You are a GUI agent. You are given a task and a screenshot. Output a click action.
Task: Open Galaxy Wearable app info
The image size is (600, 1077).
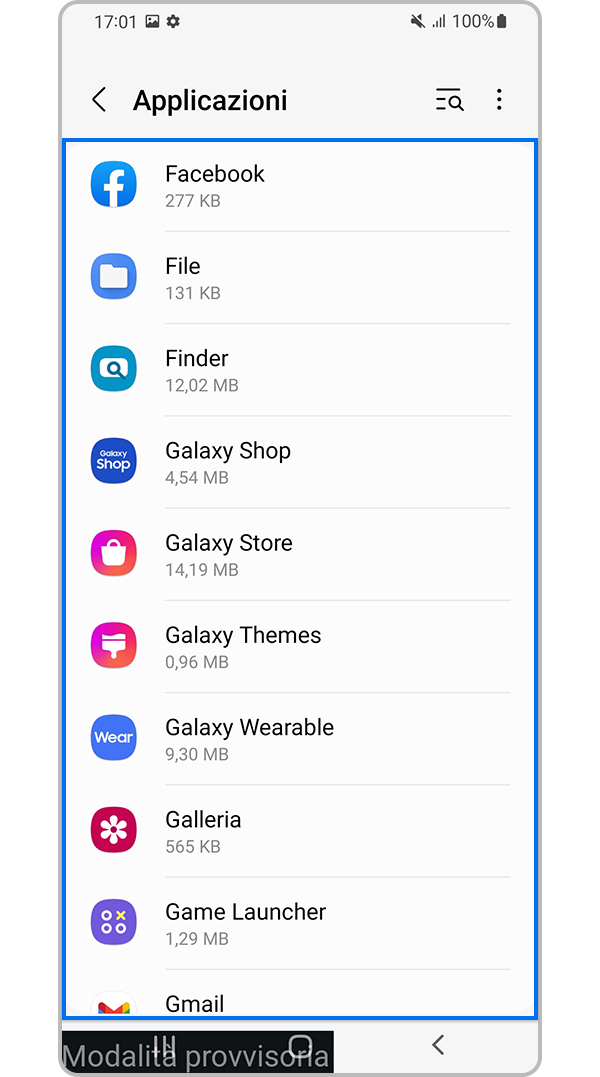coord(300,739)
